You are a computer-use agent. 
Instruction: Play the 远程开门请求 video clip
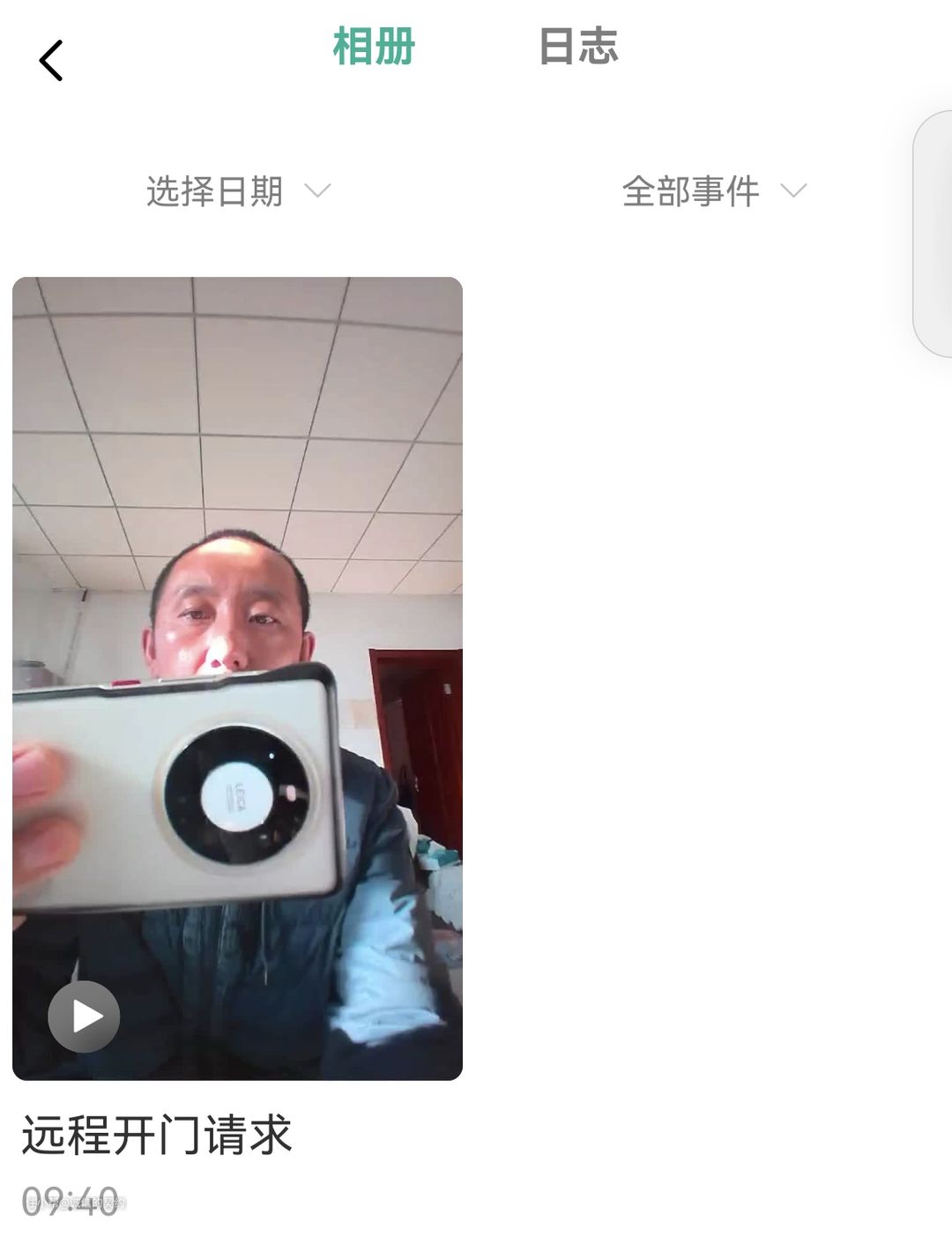[x=84, y=1016]
